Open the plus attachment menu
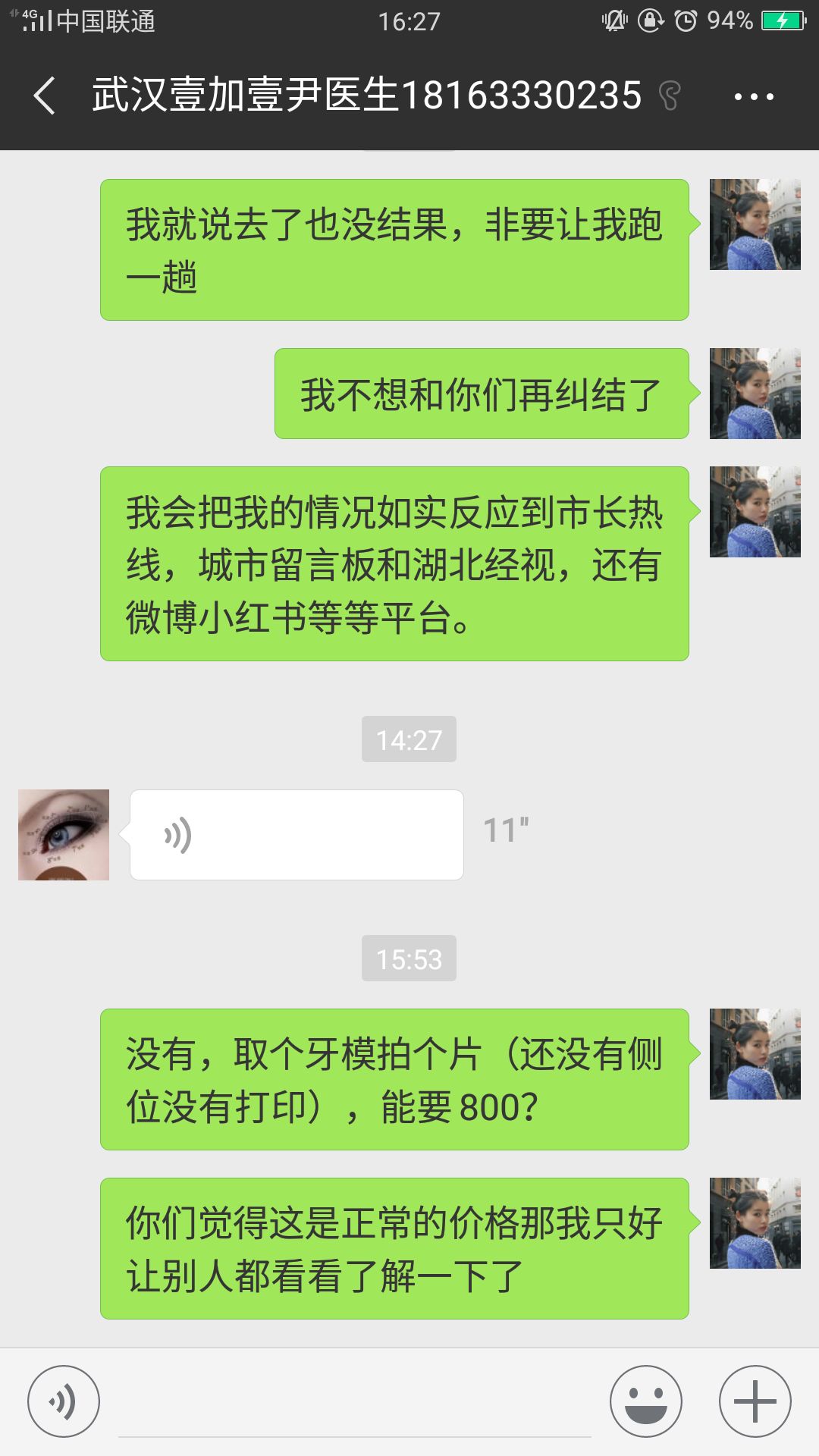Viewport: 819px width, 1456px height. (x=755, y=1401)
